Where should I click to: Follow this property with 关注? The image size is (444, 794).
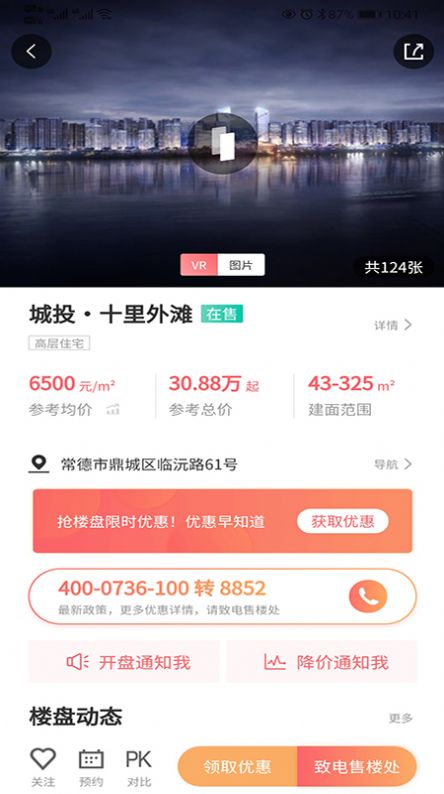pos(43,768)
